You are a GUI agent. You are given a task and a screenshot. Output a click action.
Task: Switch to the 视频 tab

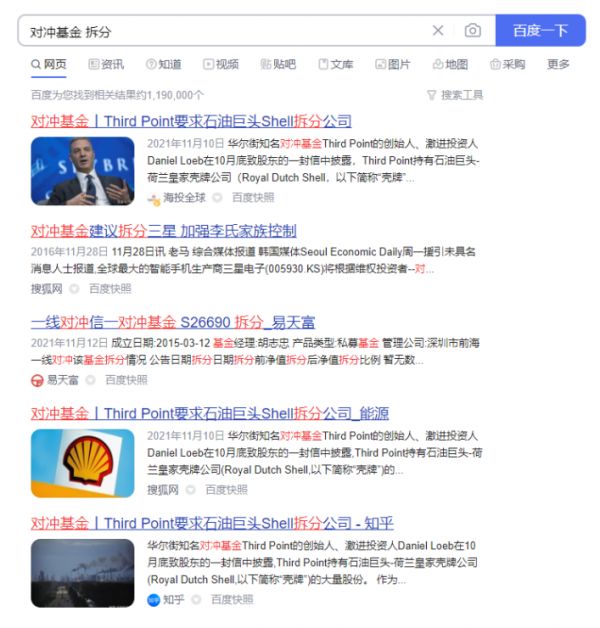(x=221, y=64)
